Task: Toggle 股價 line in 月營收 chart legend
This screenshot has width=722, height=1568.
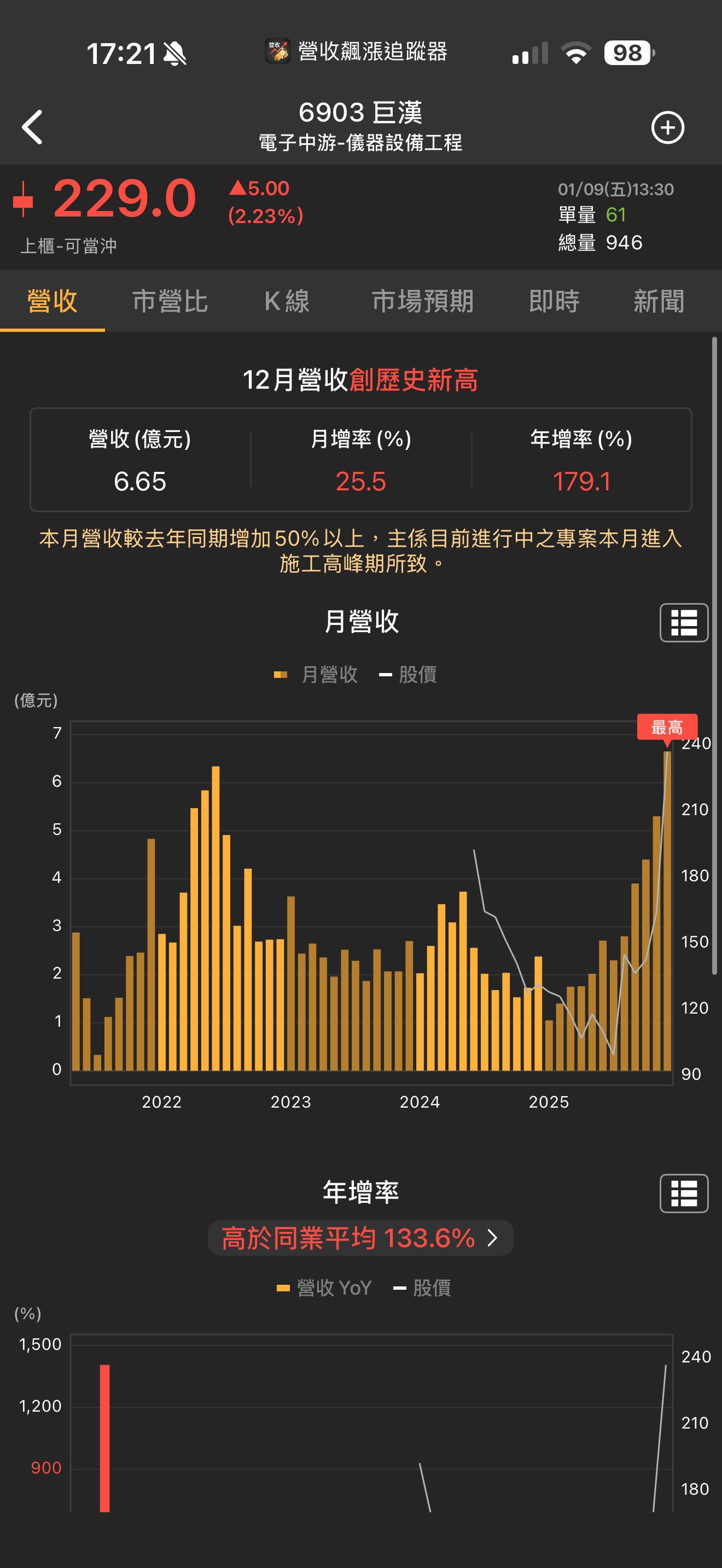Action: coord(408,675)
